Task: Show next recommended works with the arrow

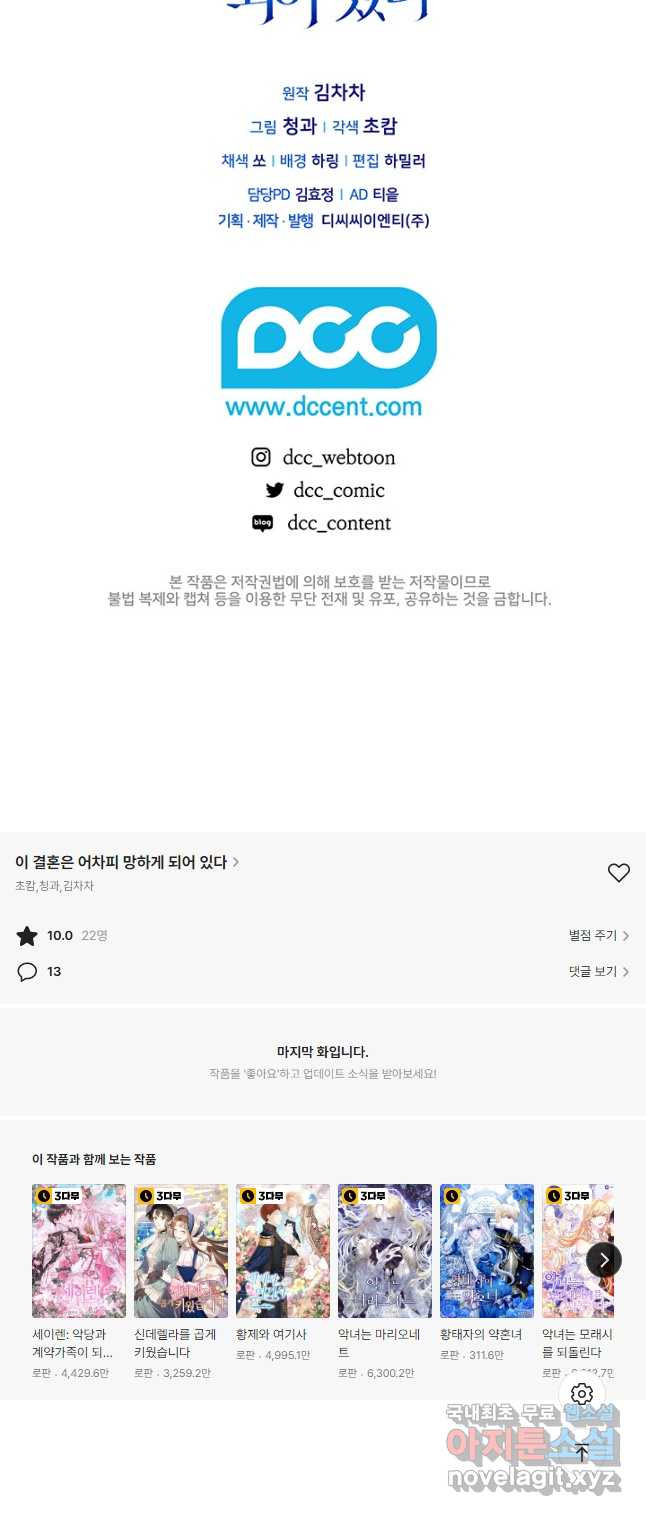Action: (603, 1260)
